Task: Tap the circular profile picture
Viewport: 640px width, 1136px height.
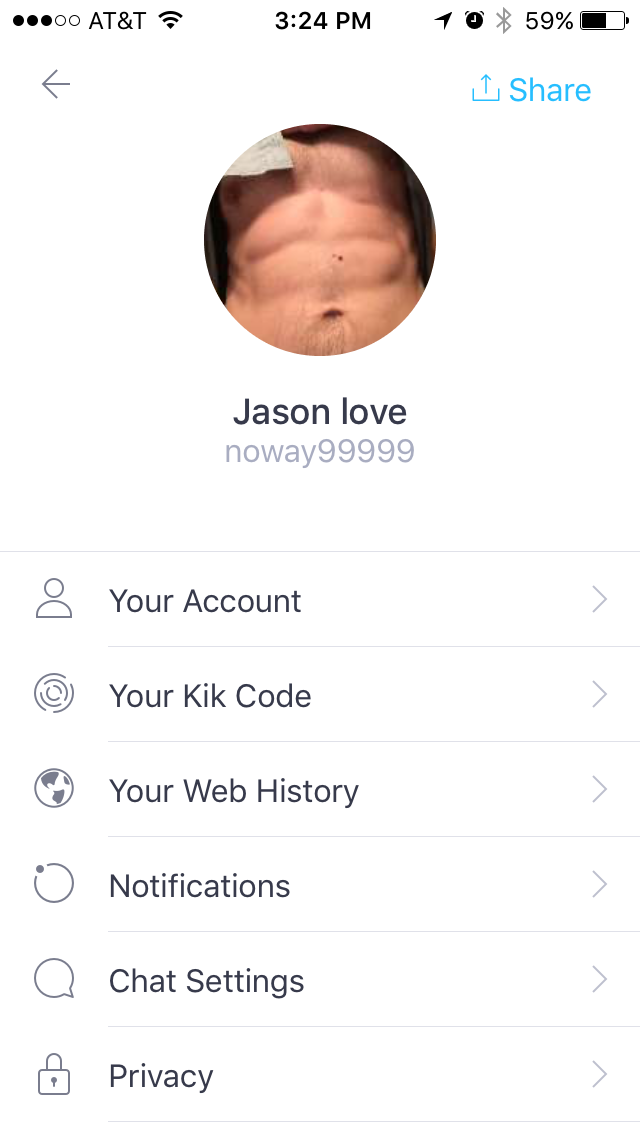Action: coord(320,240)
